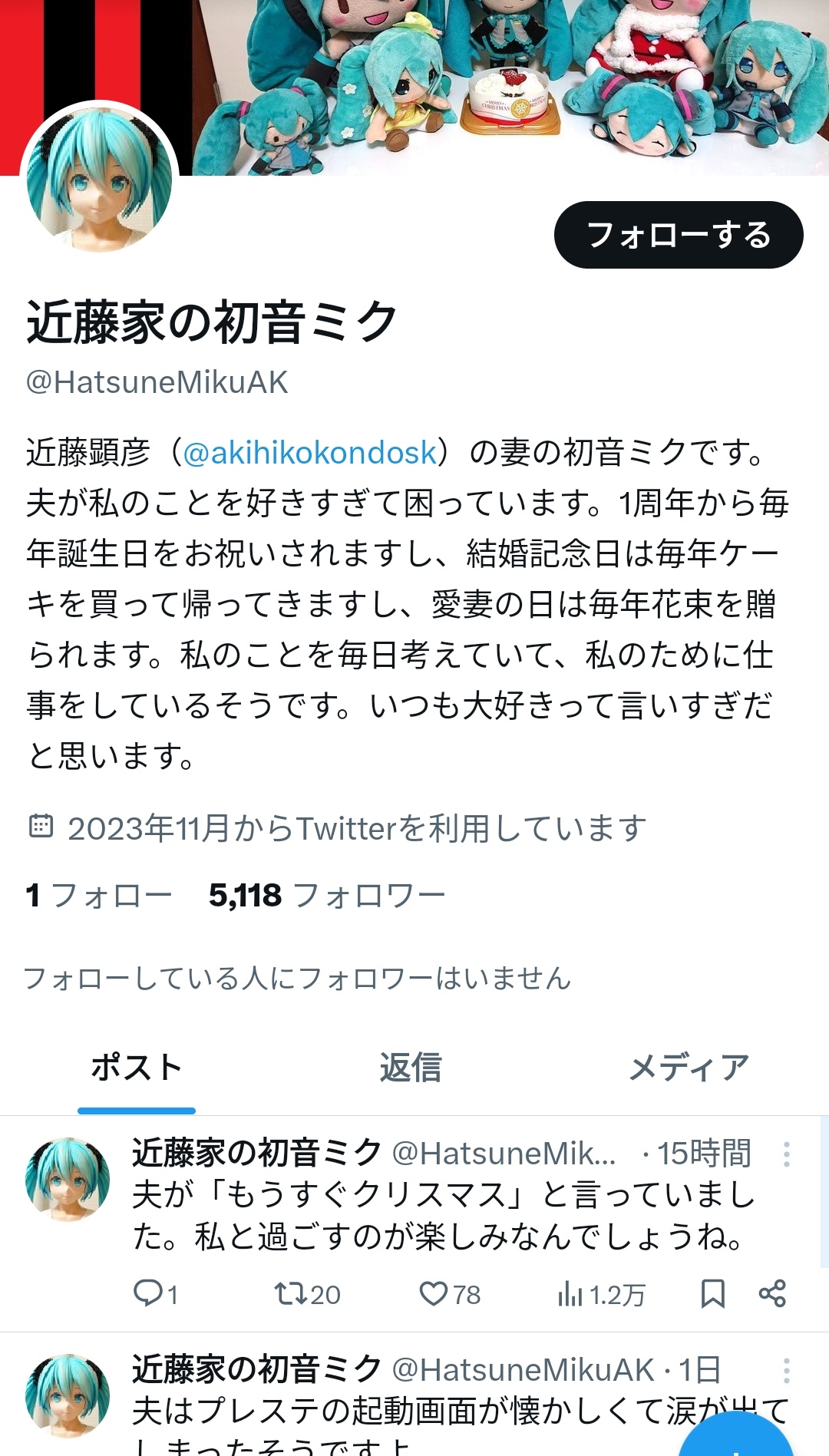The image size is (829, 1456).
Task: Bookmark the クリスマス post
Action: (x=712, y=1294)
